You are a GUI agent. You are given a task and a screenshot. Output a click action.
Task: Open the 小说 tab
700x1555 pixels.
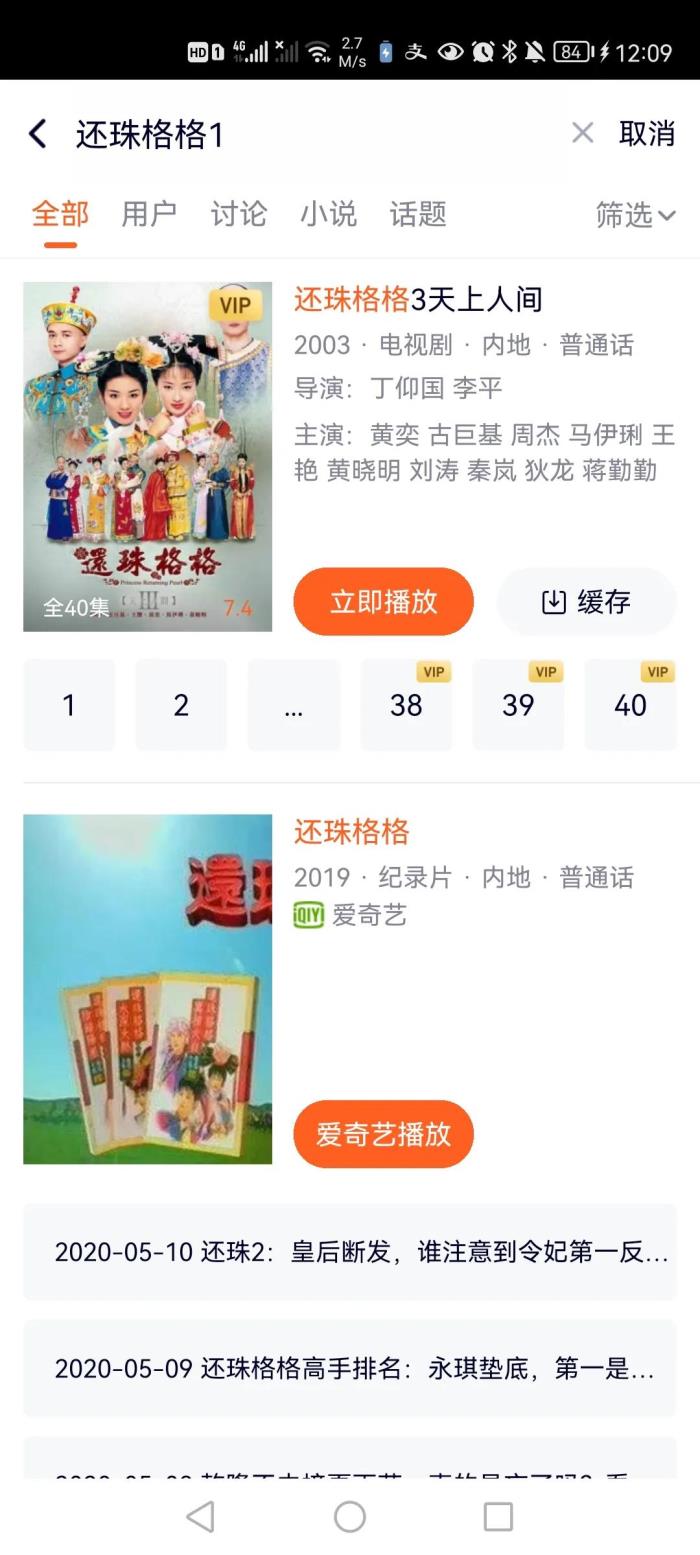[x=328, y=214]
